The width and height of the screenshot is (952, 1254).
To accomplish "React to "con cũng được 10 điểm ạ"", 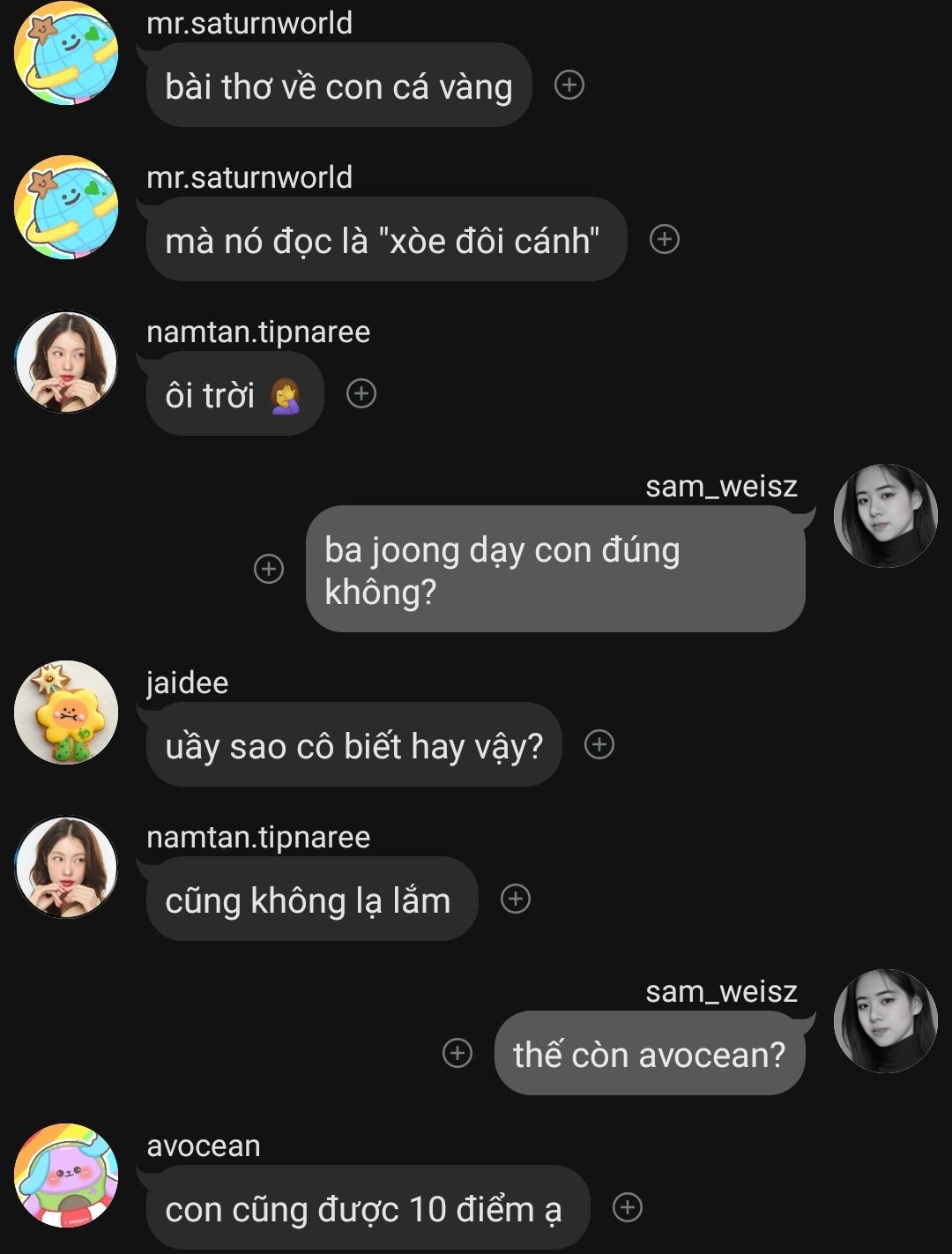I will (x=628, y=1207).
